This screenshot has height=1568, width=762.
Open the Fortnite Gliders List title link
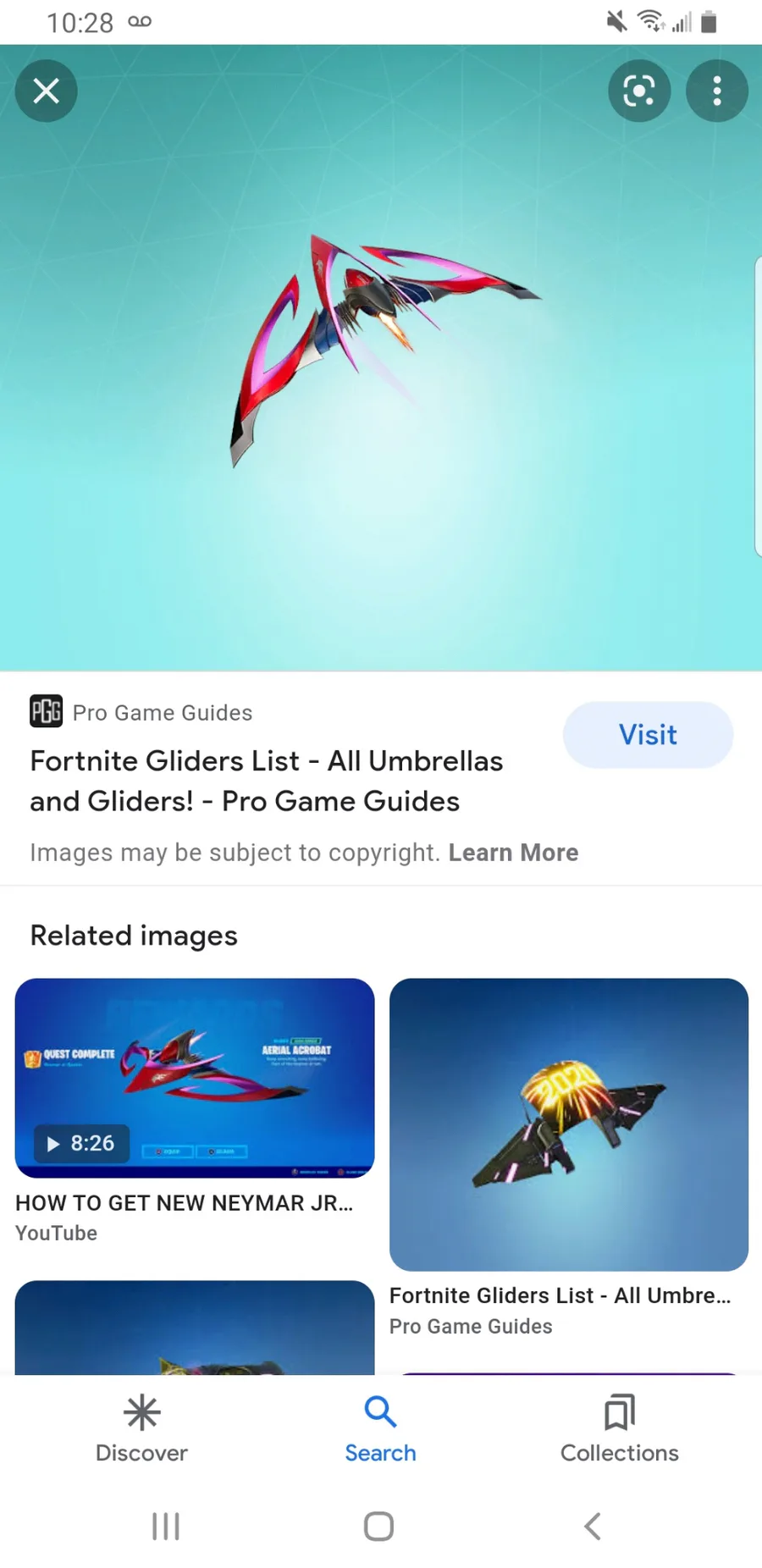tap(266, 781)
